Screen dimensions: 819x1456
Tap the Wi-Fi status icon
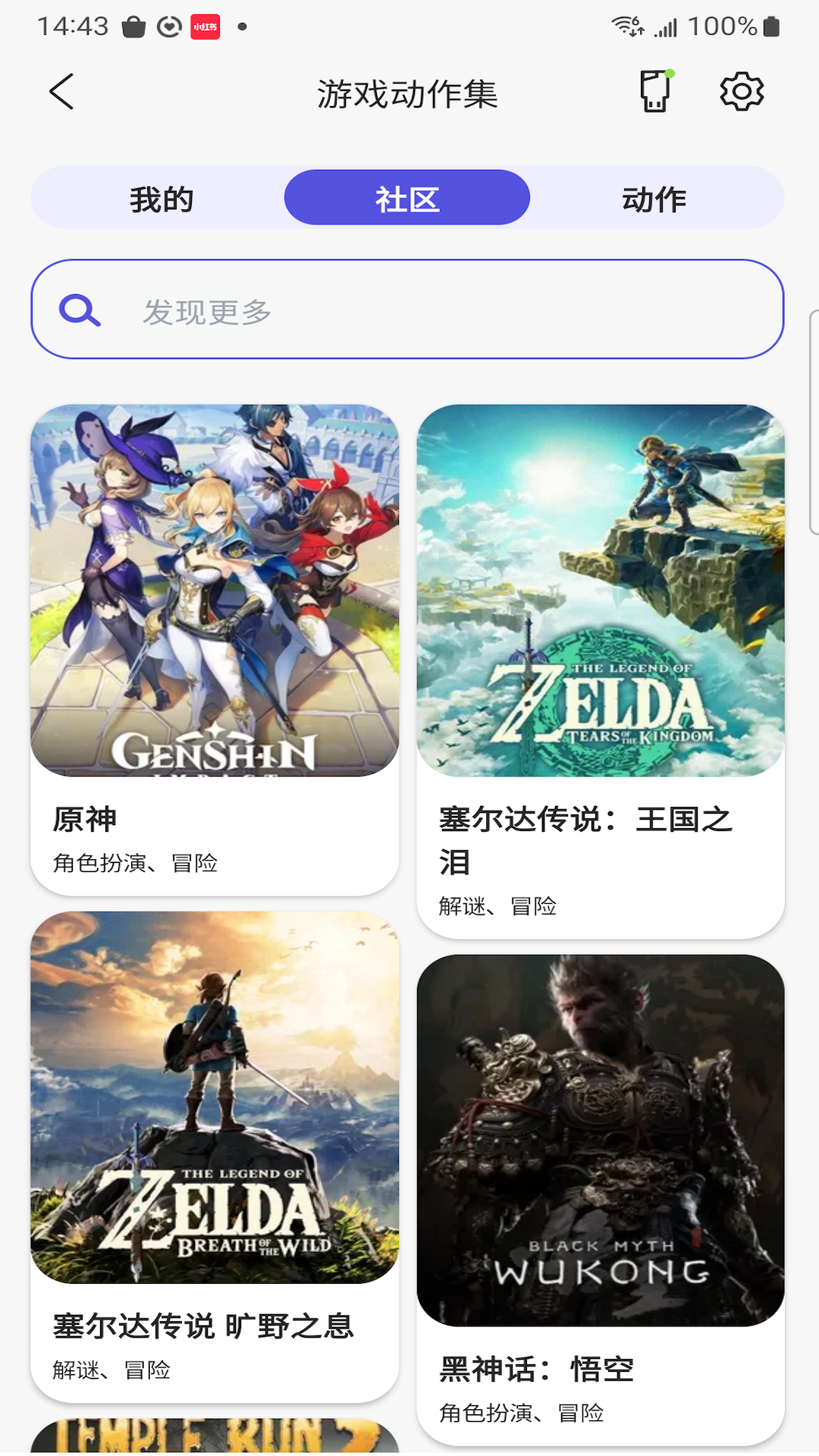tap(626, 27)
